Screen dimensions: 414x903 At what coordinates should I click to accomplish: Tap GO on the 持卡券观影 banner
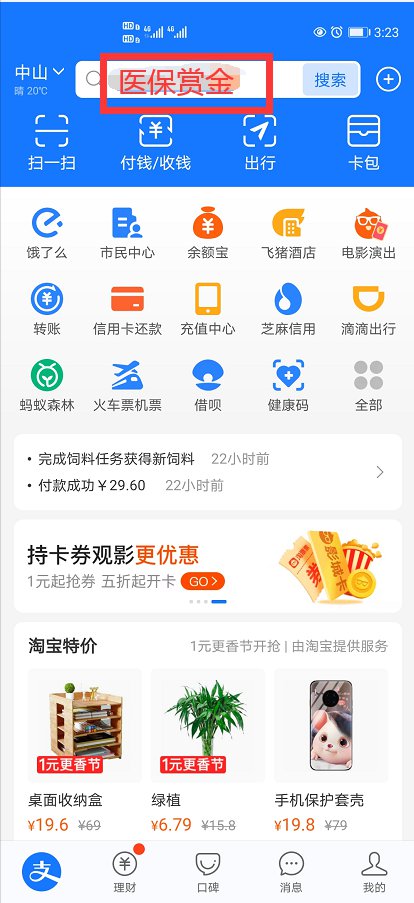click(203, 582)
